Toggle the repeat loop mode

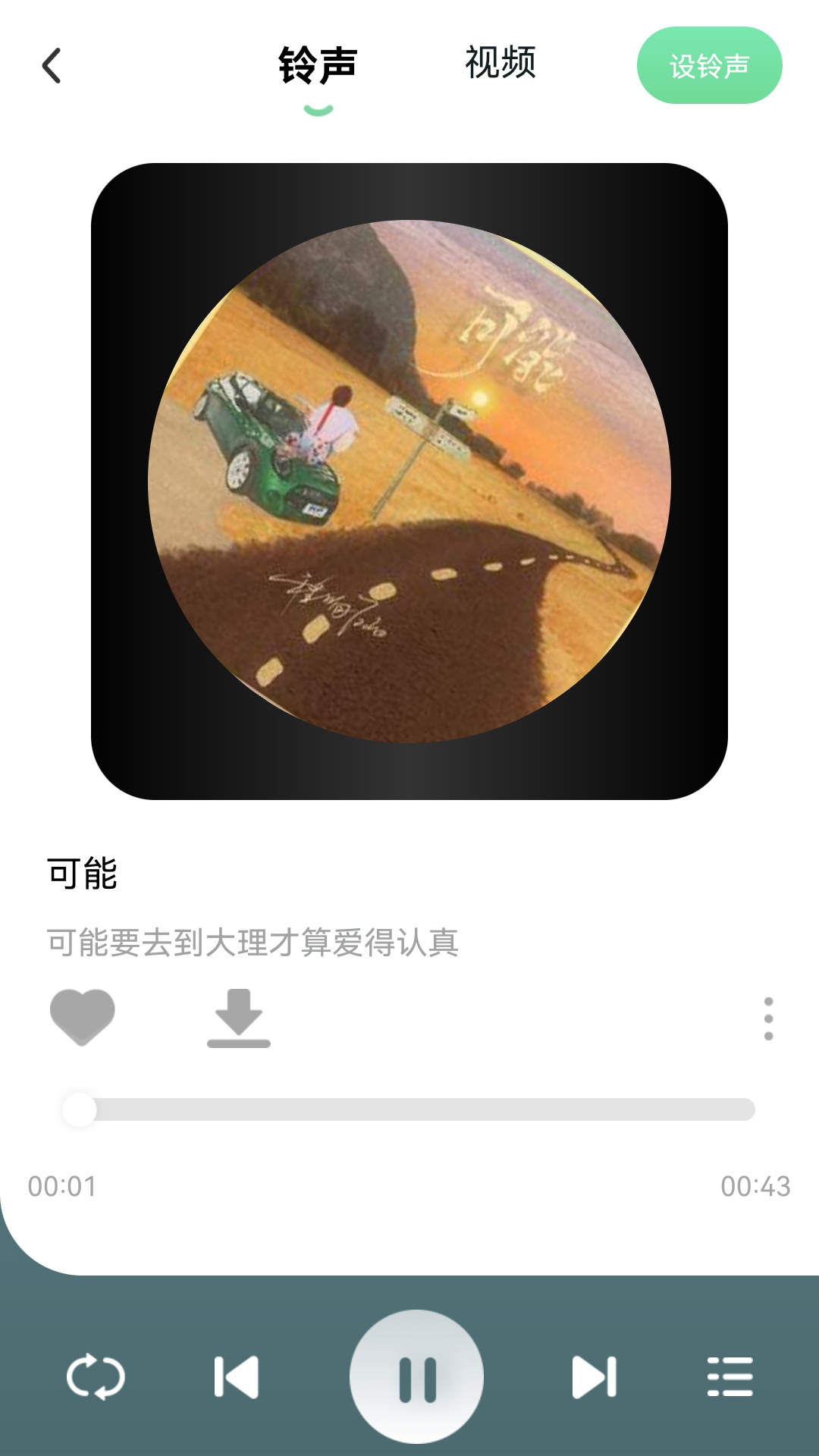coord(96,1376)
